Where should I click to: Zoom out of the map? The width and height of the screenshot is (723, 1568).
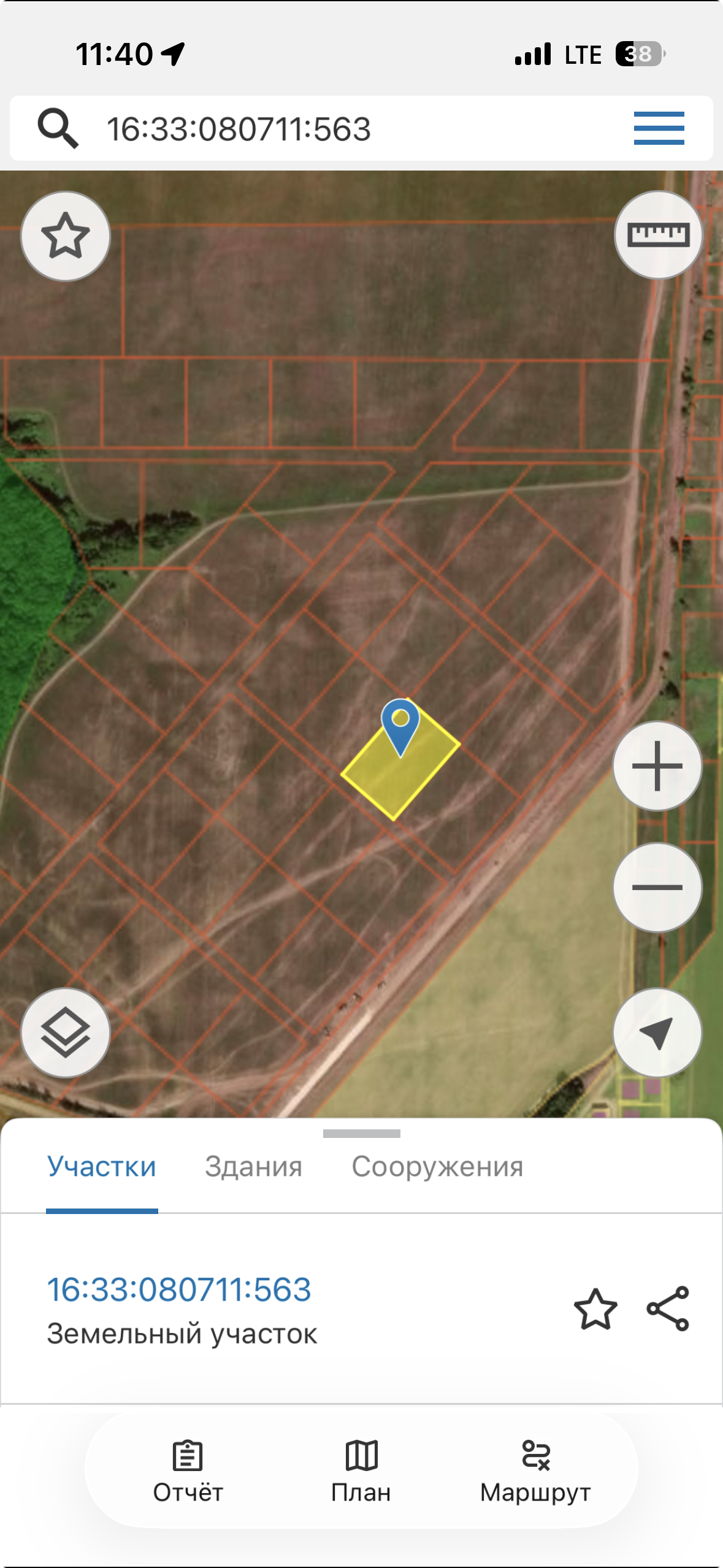tap(657, 887)
